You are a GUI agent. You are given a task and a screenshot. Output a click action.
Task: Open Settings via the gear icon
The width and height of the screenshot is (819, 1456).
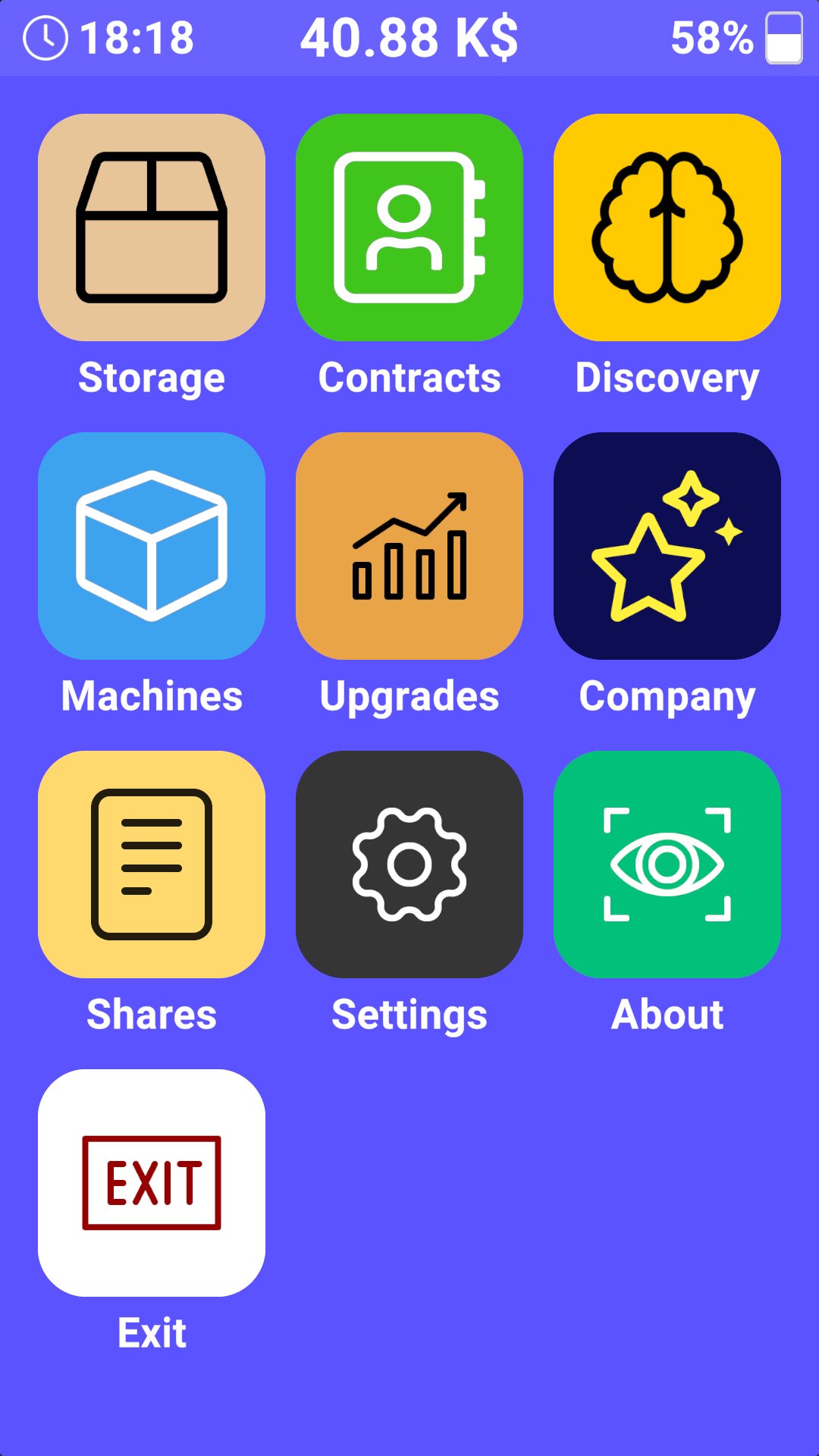coord(409,864)
